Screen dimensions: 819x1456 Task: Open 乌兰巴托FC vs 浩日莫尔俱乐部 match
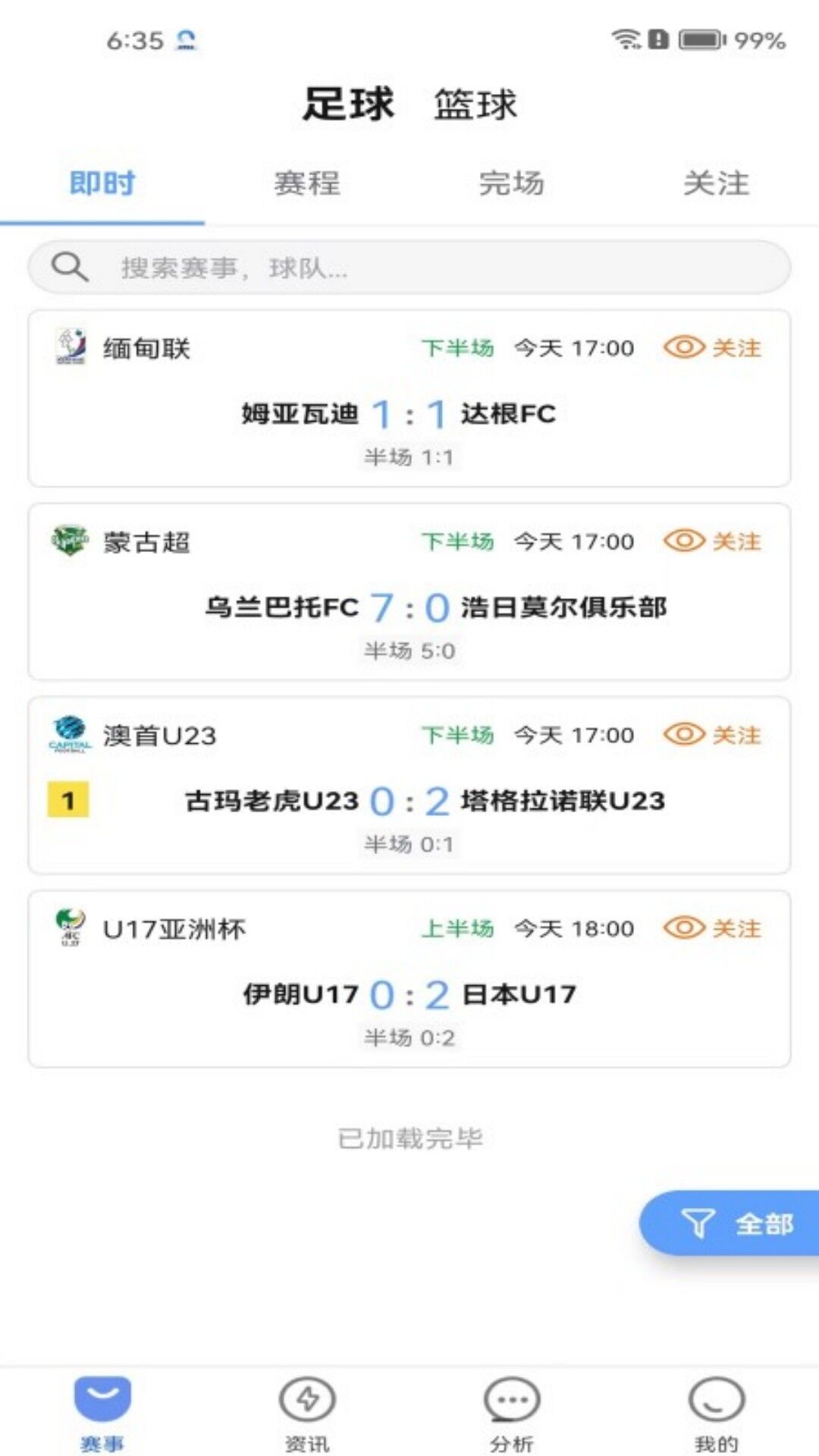tap(409, 607)
